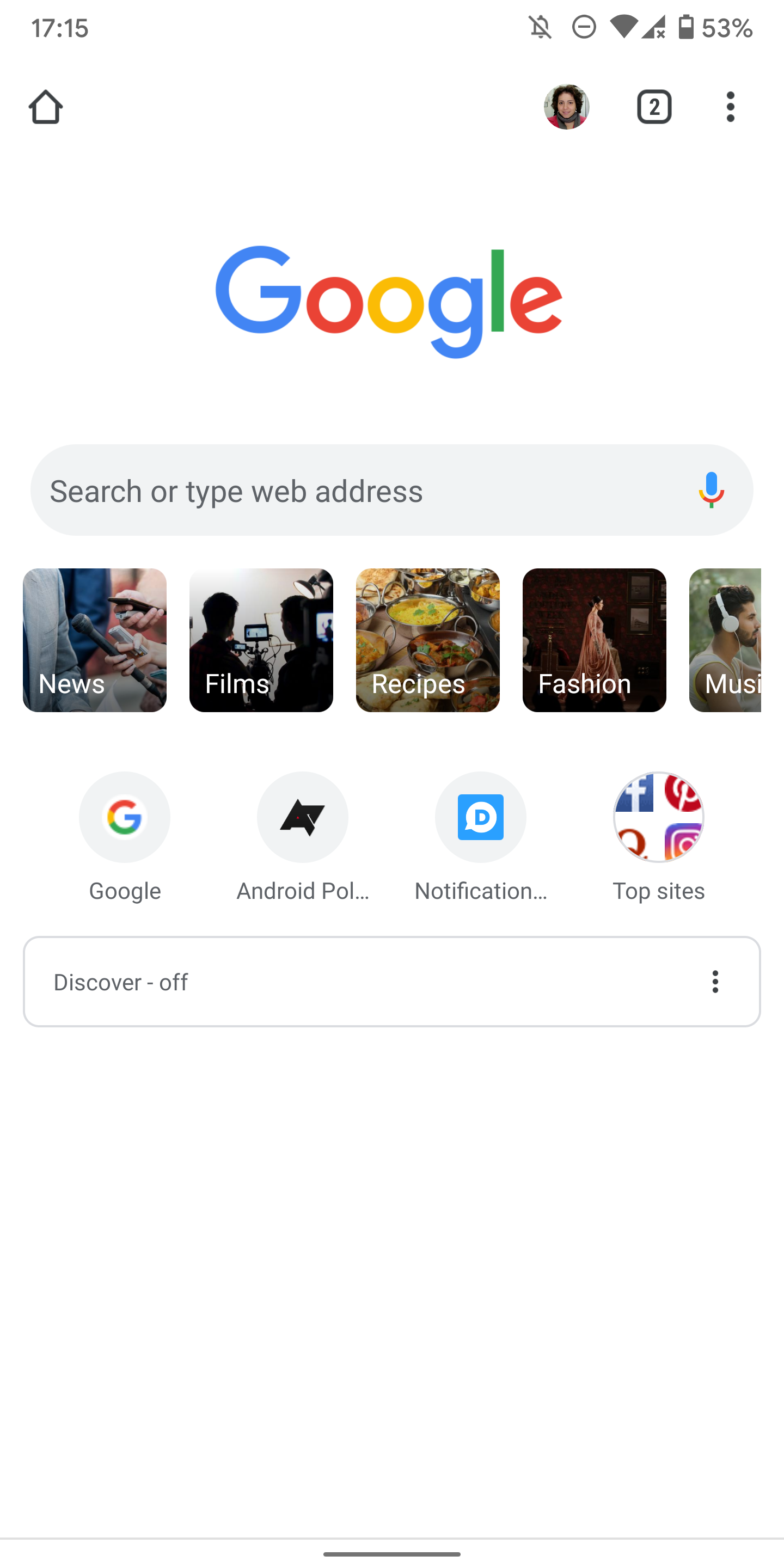Open the Fashion tile
The width and height of the screenshot is (784, 1568).
594,640
